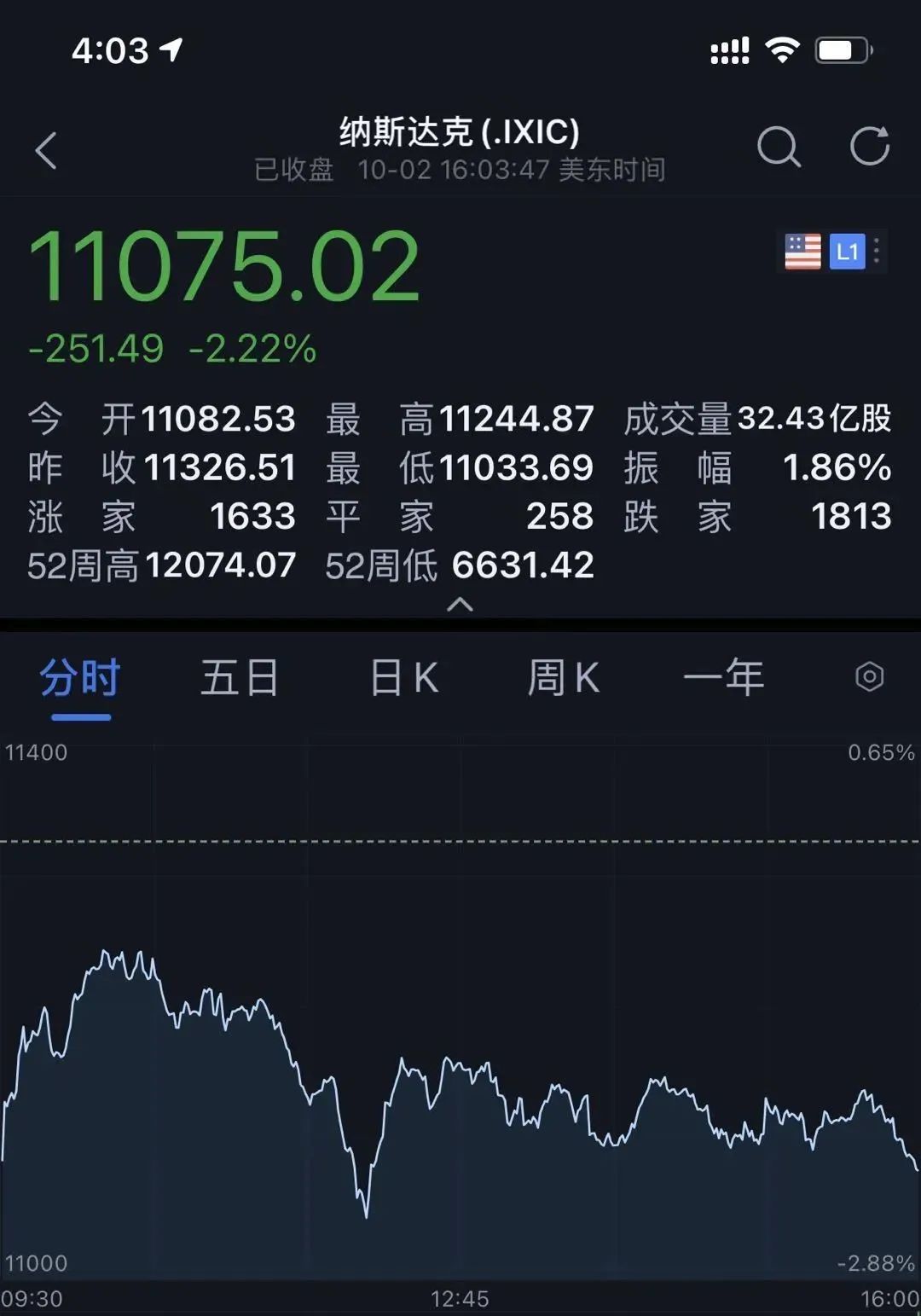Collapse the quote details chevron
The image size is (921, 1316).
coord(460,605)
